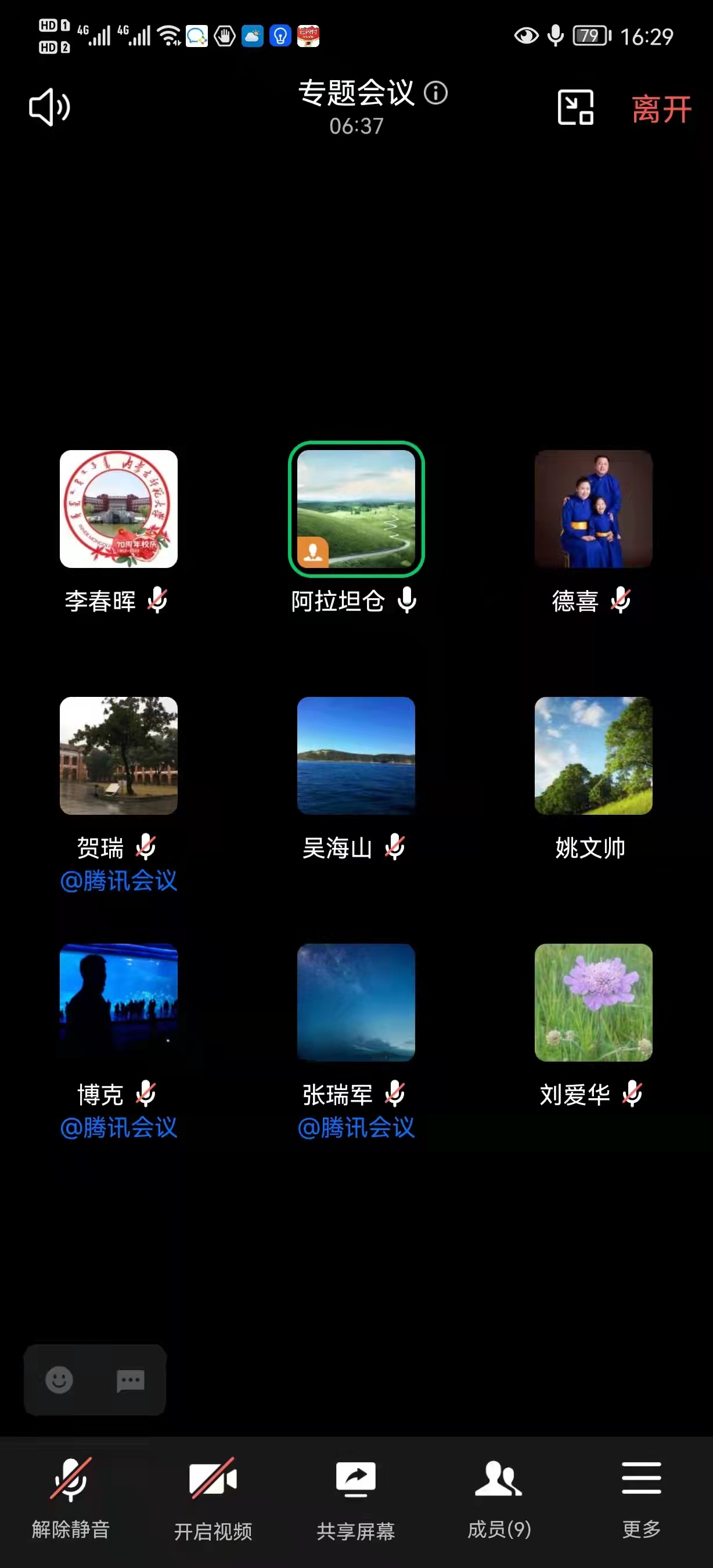713x1568 pixels.
Task: Select participant 阿拉坦仓's tile
Action: [356, 509]
